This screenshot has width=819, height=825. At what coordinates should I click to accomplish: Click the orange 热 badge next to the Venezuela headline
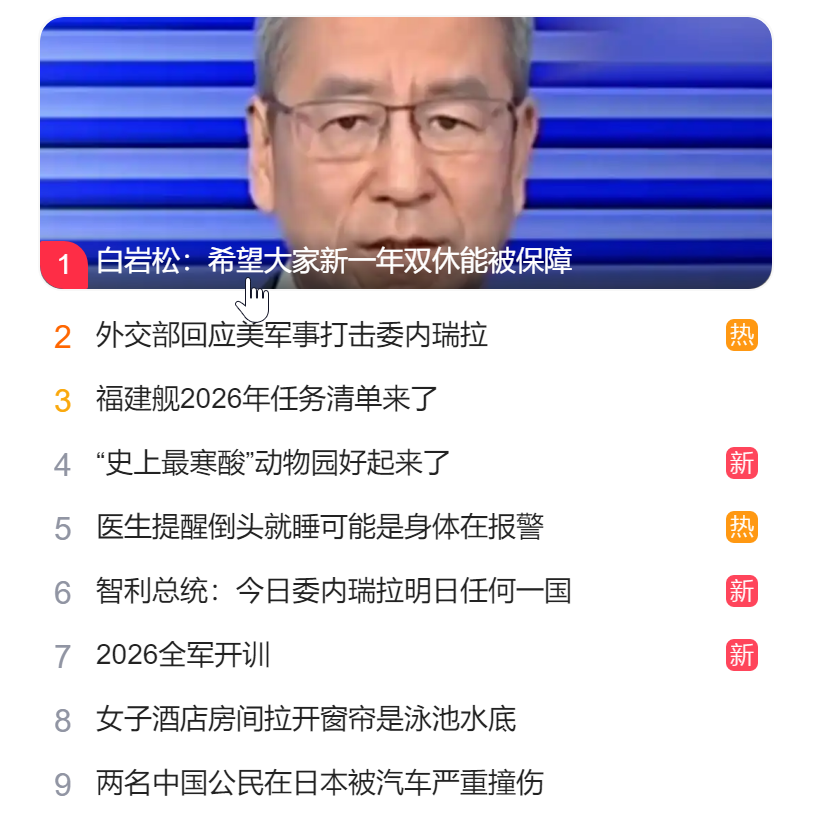point(740,336)
